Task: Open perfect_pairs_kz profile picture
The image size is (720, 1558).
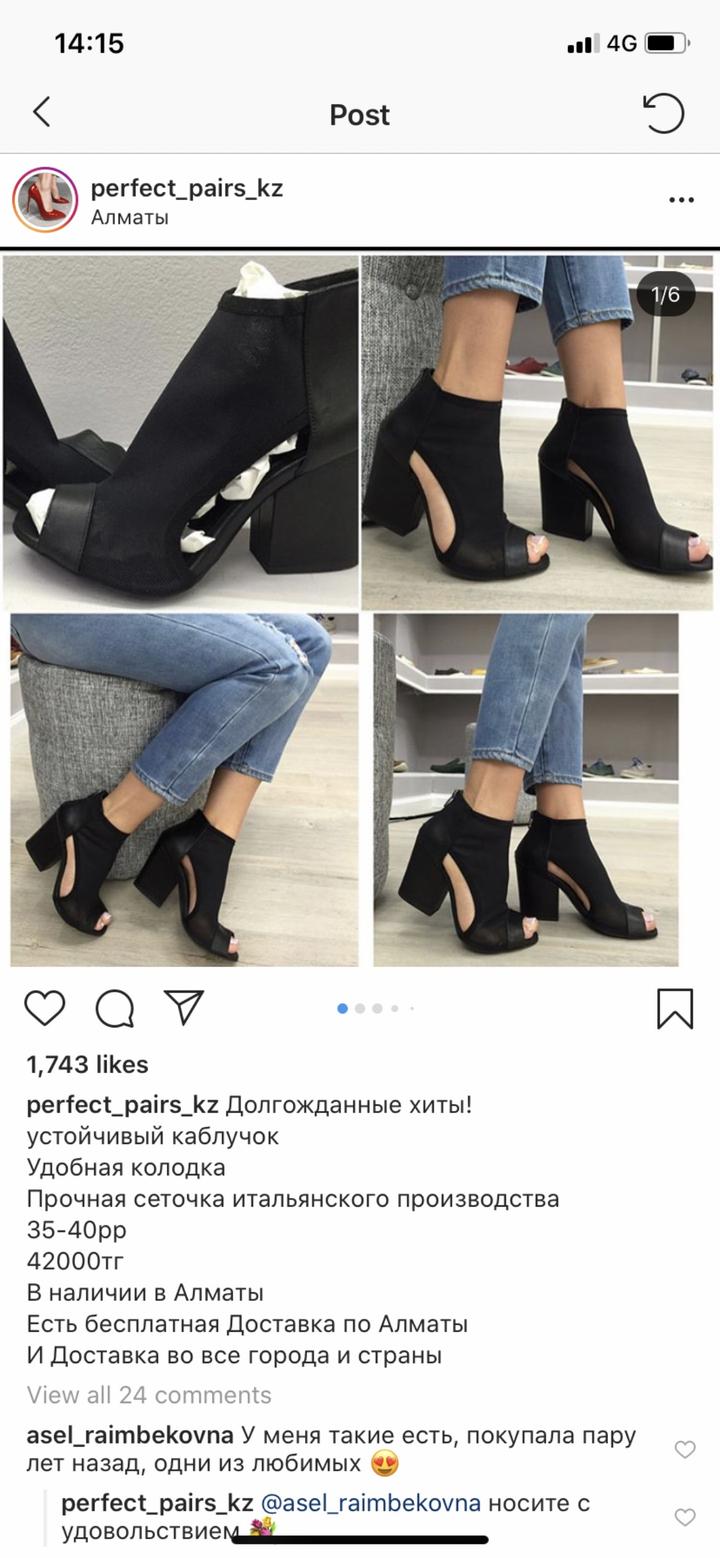Action: [x=45, y=201]
